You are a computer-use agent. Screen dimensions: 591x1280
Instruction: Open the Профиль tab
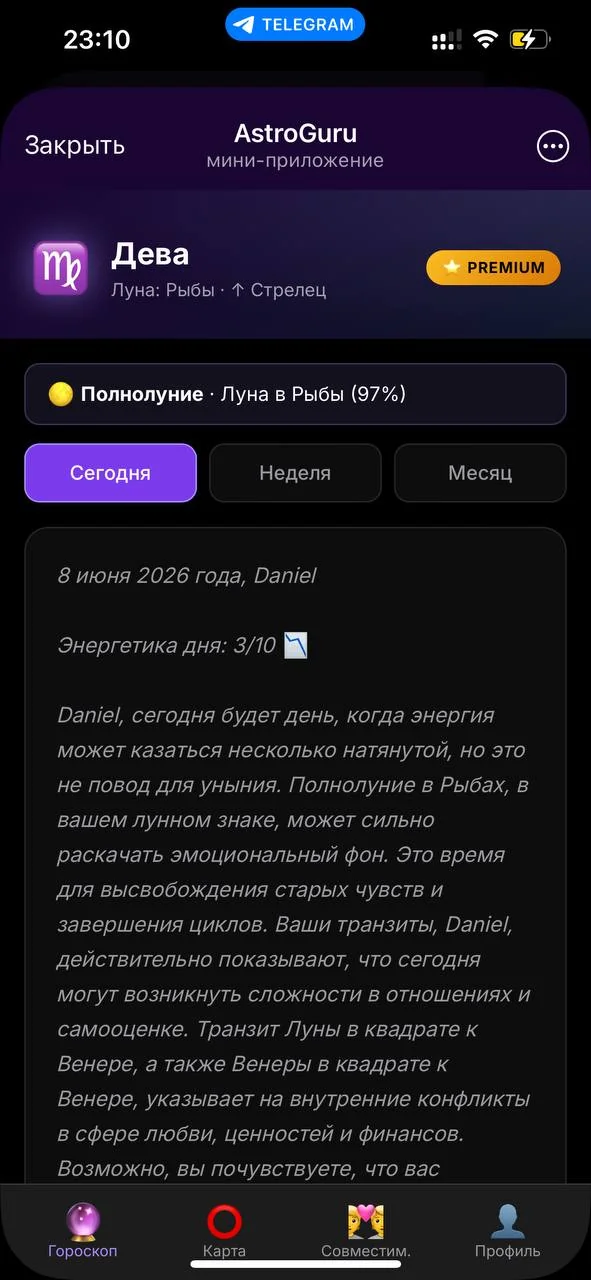point(508,1231)
